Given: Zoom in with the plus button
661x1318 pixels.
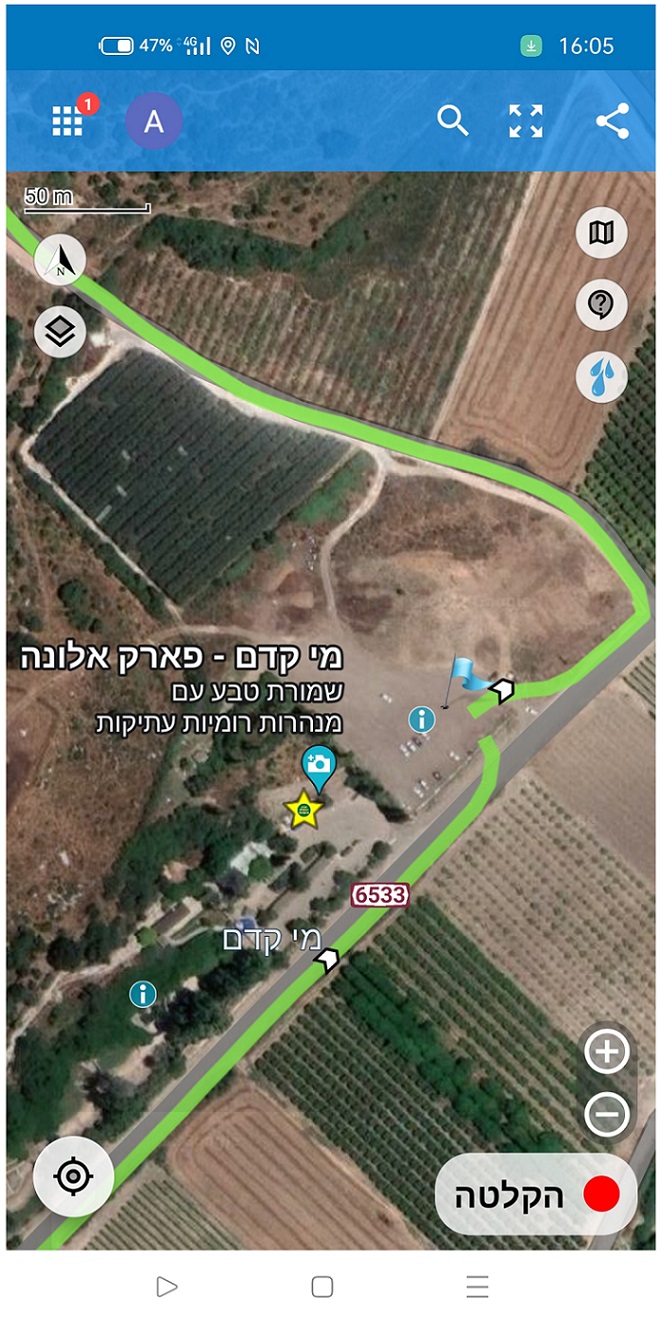Looking at the screenshot, I should pos(607,1052).
